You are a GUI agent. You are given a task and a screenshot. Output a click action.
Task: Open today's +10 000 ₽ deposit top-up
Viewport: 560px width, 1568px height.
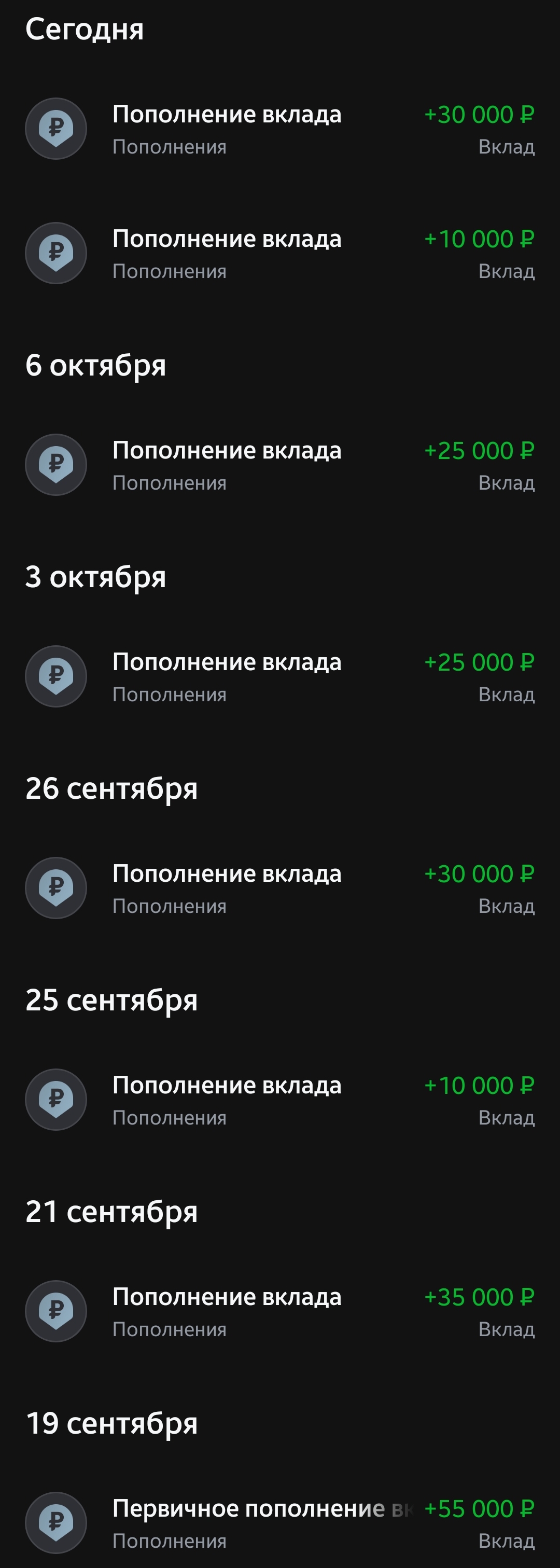click(x=280, y=253)
